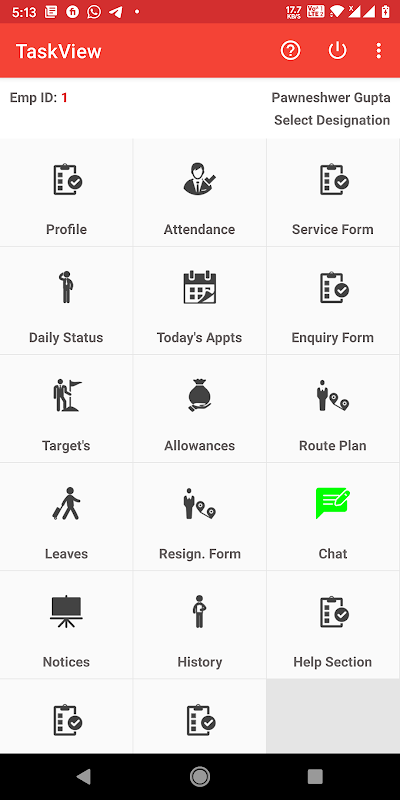The width and height of the screenshot is (400, 800).
Task: Go back using the system back button
Action: (83, 777)
